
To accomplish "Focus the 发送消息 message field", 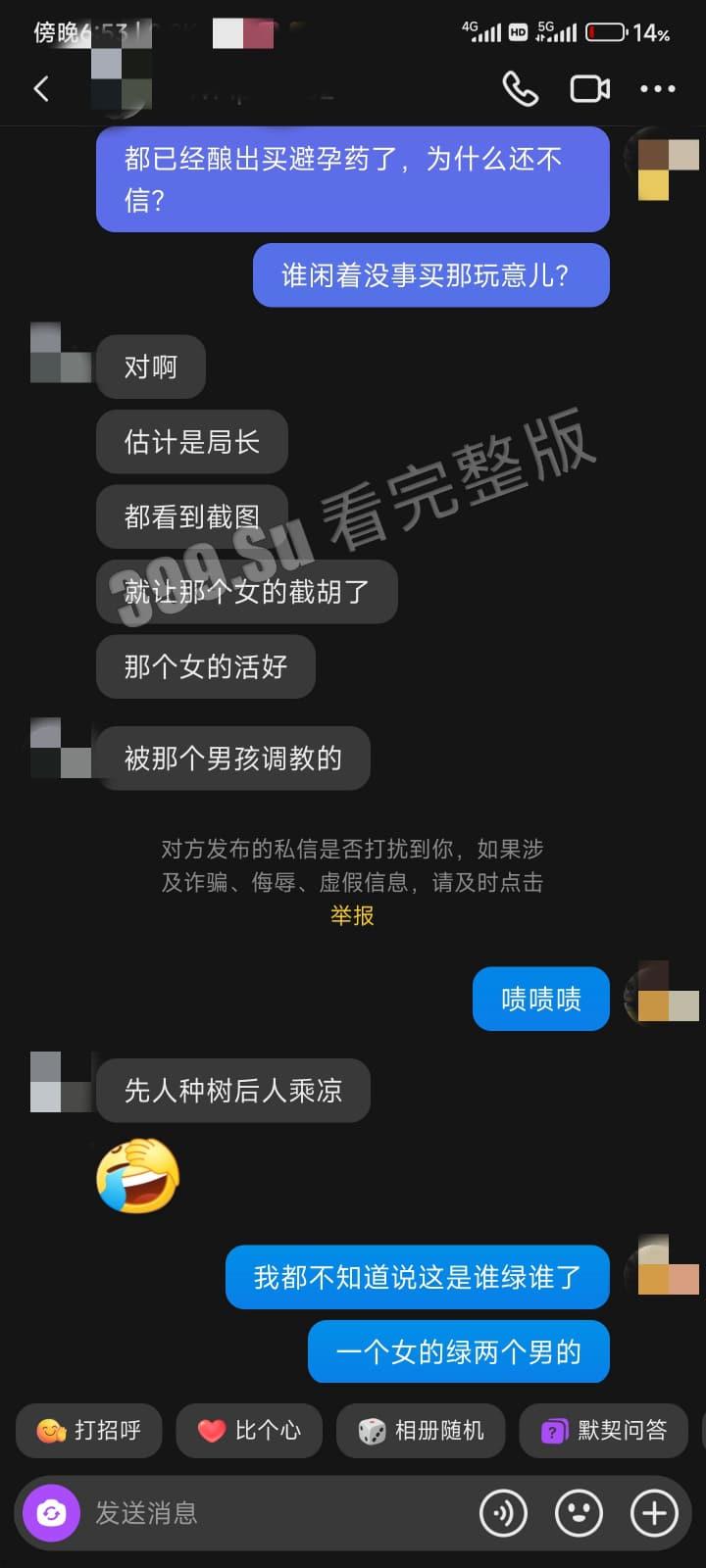I will [275, 1513].
